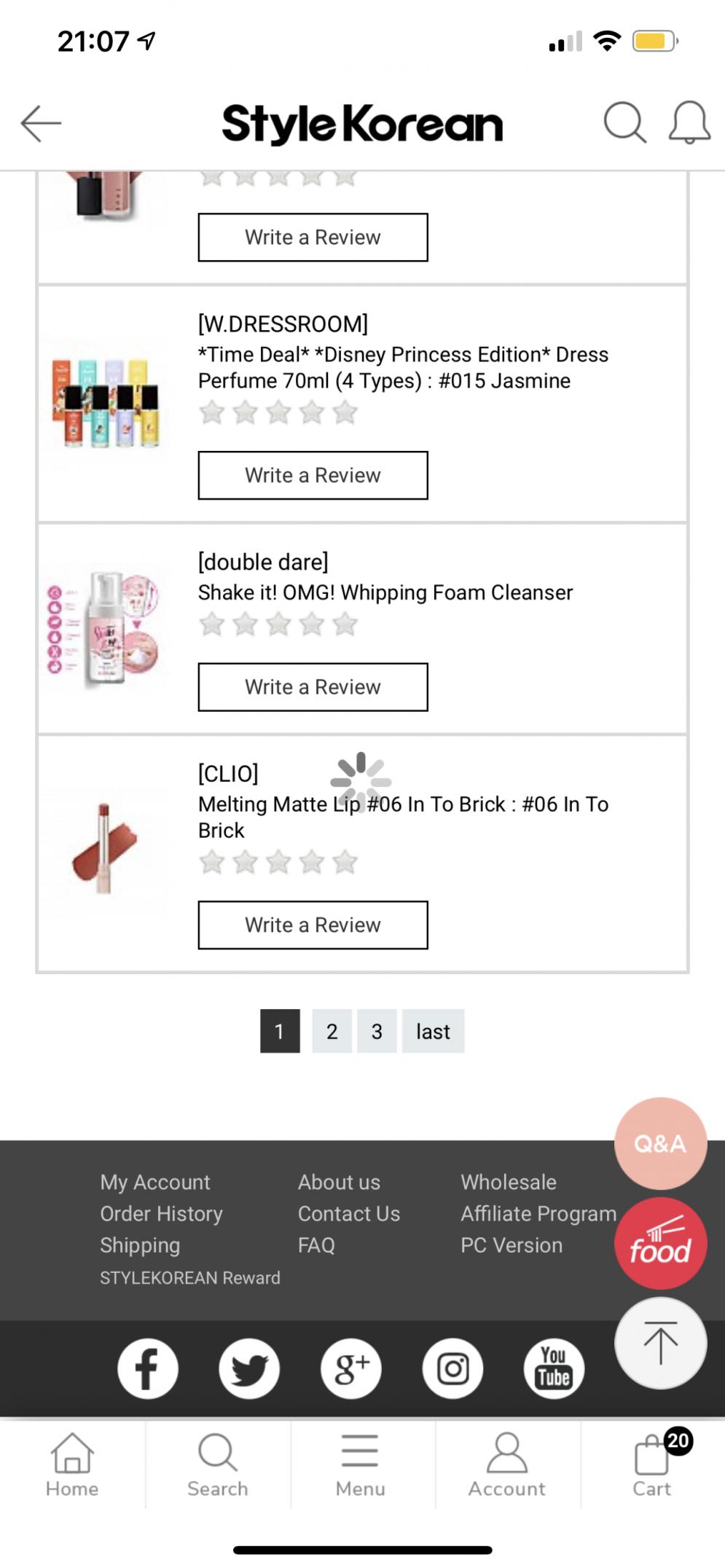Open the Q&A floating button

pyautogui.click(x=660, y=1143)
